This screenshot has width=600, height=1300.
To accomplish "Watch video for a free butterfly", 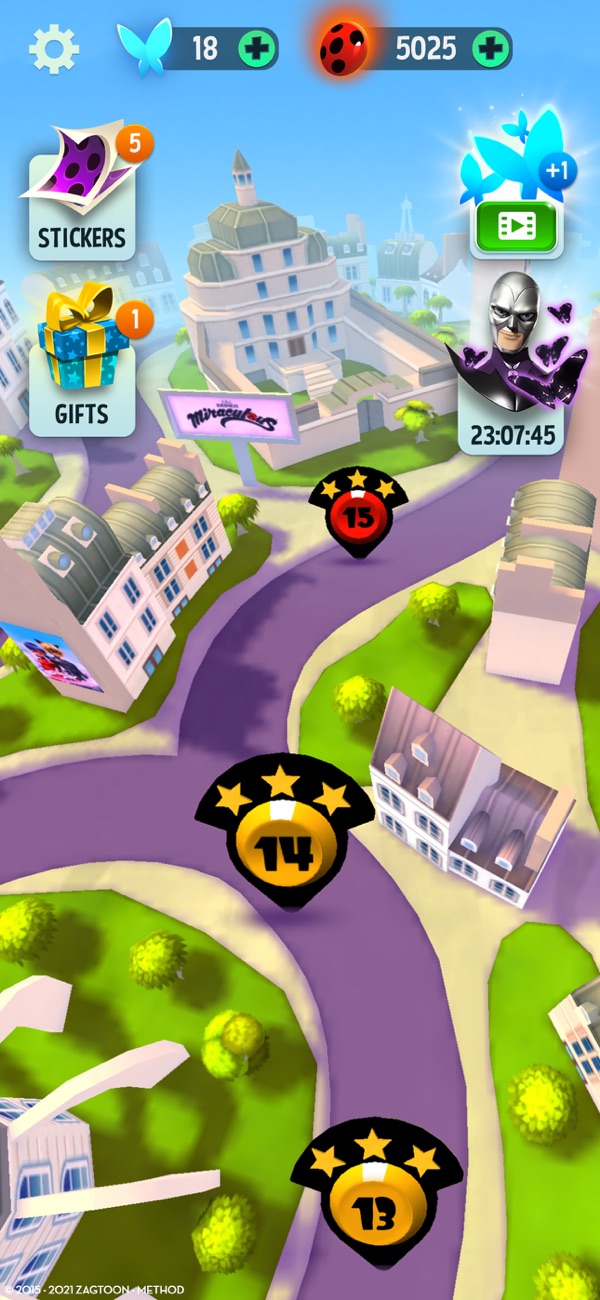I will click(x=517, y=224).
